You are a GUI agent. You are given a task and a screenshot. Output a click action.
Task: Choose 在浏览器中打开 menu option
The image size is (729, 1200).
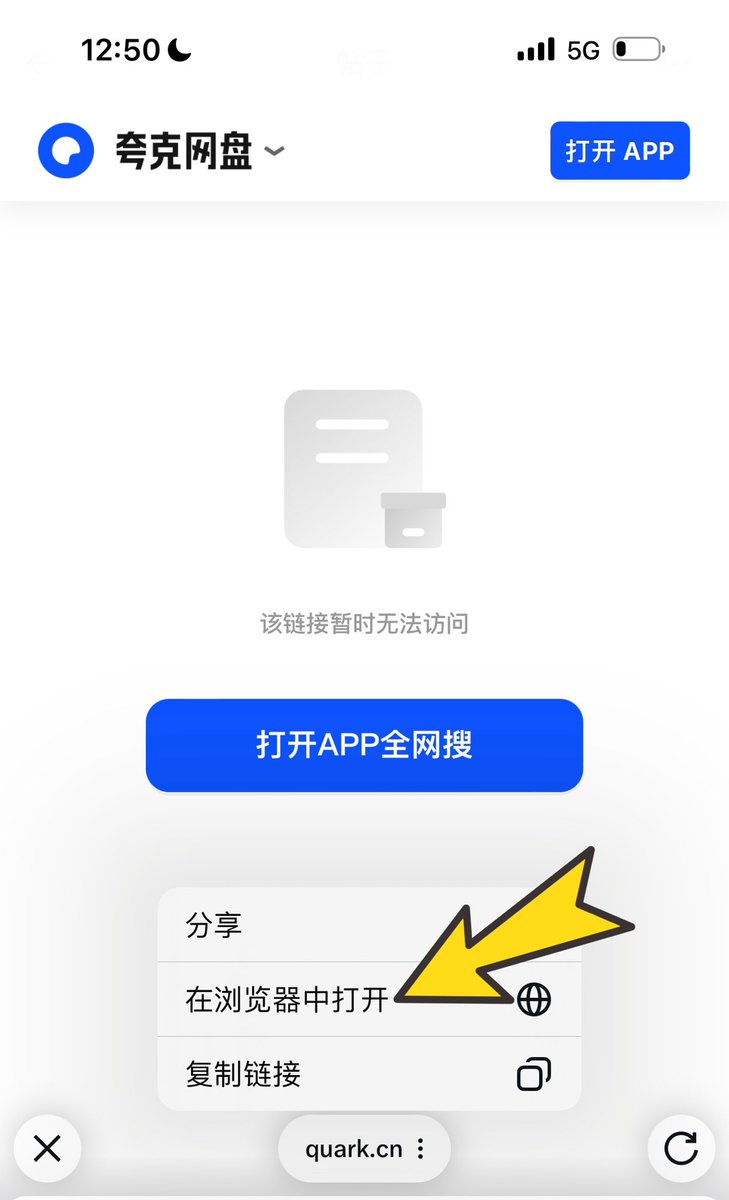[x=369, y=999]
